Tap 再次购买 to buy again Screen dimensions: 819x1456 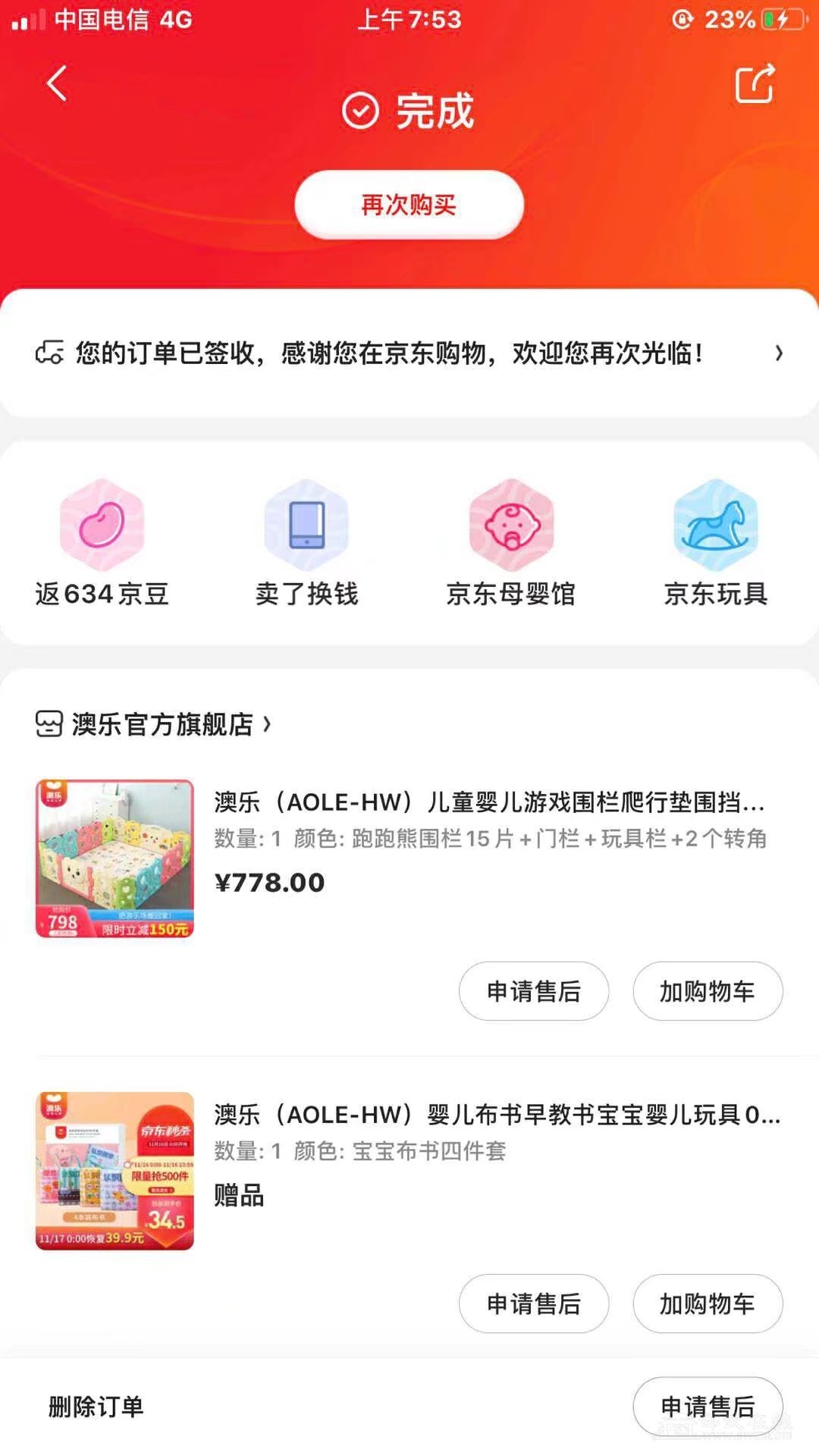[x=409, y=205]
